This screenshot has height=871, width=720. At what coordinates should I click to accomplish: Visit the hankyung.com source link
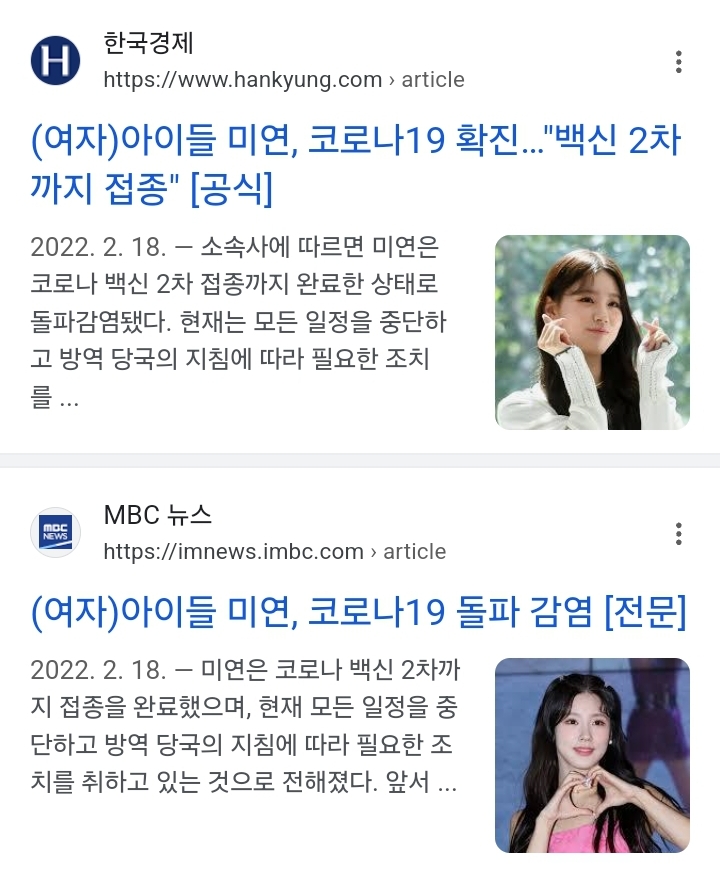284,79
